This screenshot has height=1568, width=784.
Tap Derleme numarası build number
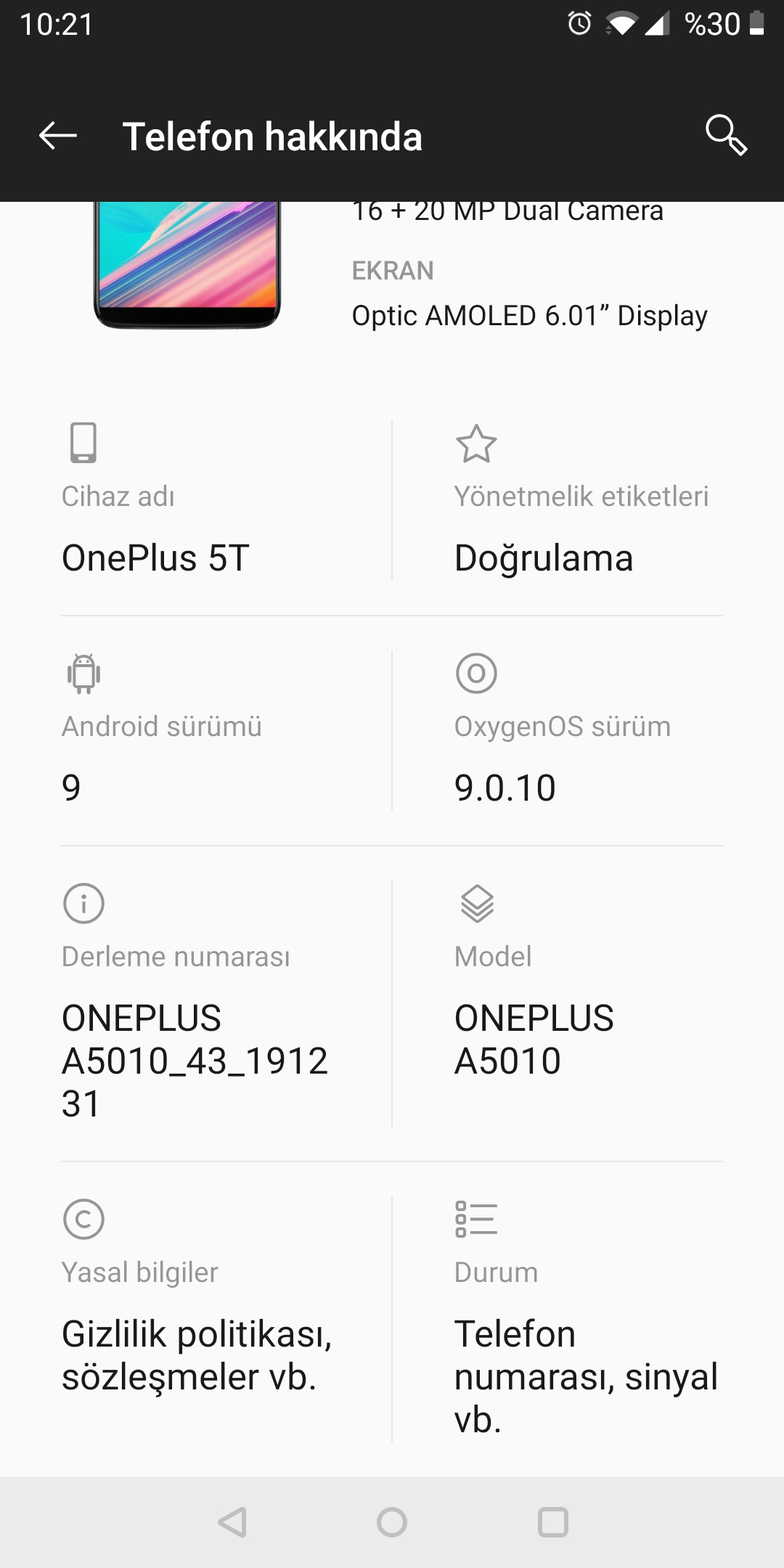[226, 1003]
